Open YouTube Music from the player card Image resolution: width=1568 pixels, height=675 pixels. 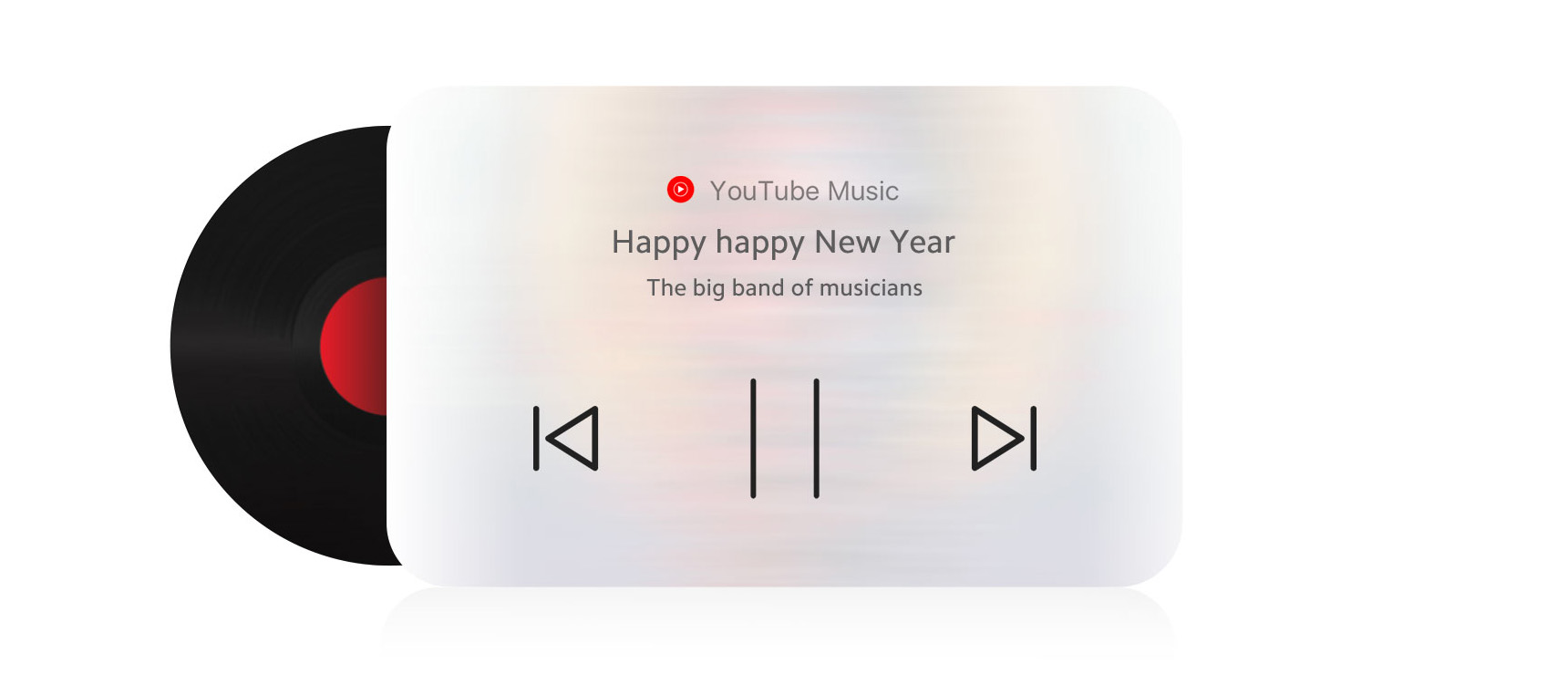783,191
